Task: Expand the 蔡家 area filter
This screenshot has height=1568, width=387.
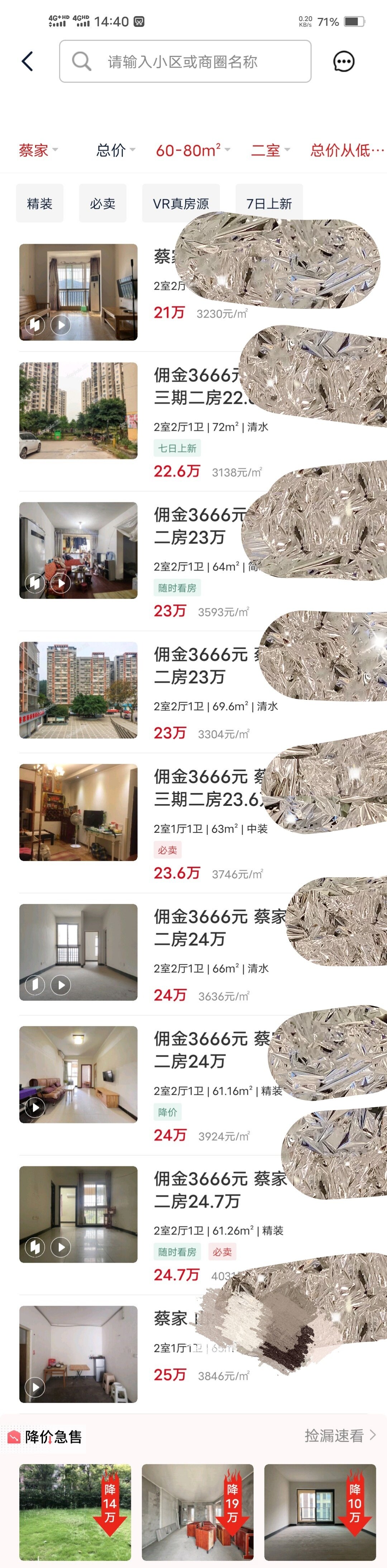Action: (38, 150)
